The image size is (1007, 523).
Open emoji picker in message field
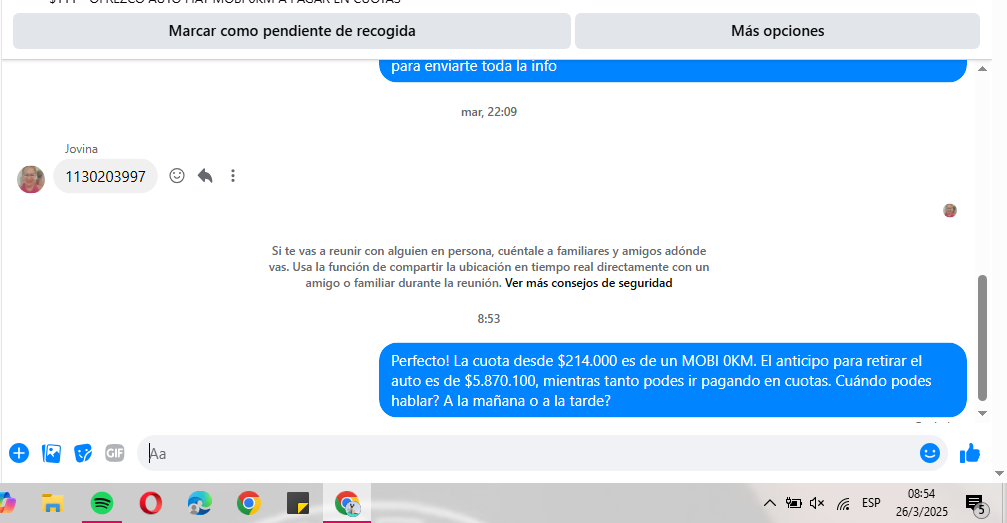coord(930,453)
